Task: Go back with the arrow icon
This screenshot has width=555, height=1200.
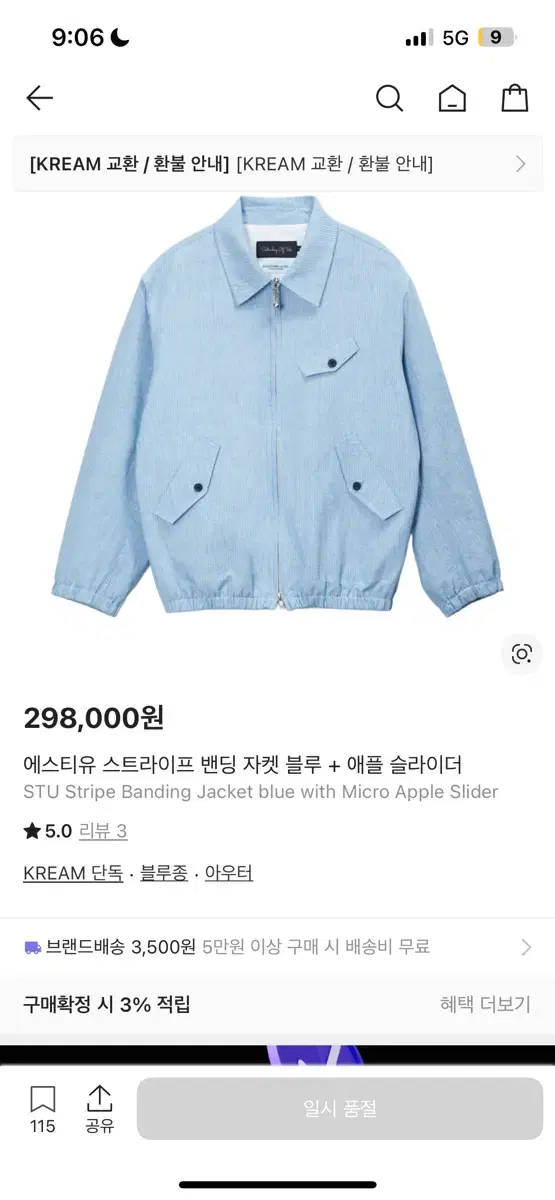Action: pos(39,98)
